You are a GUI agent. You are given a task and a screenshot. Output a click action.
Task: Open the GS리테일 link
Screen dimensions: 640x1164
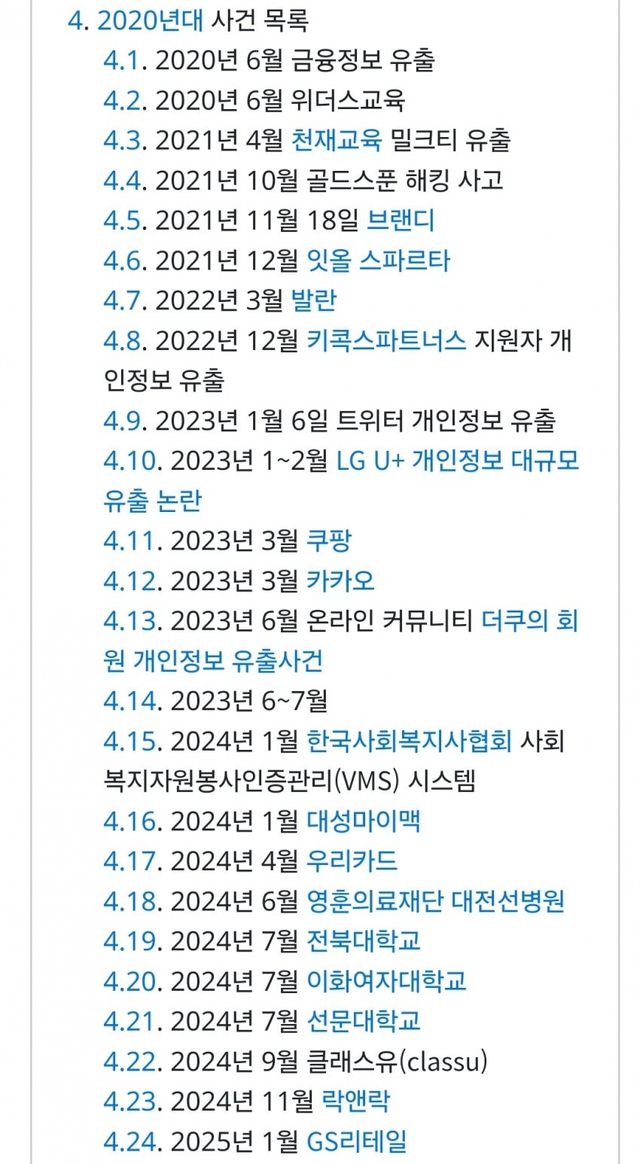point(356,1142)
